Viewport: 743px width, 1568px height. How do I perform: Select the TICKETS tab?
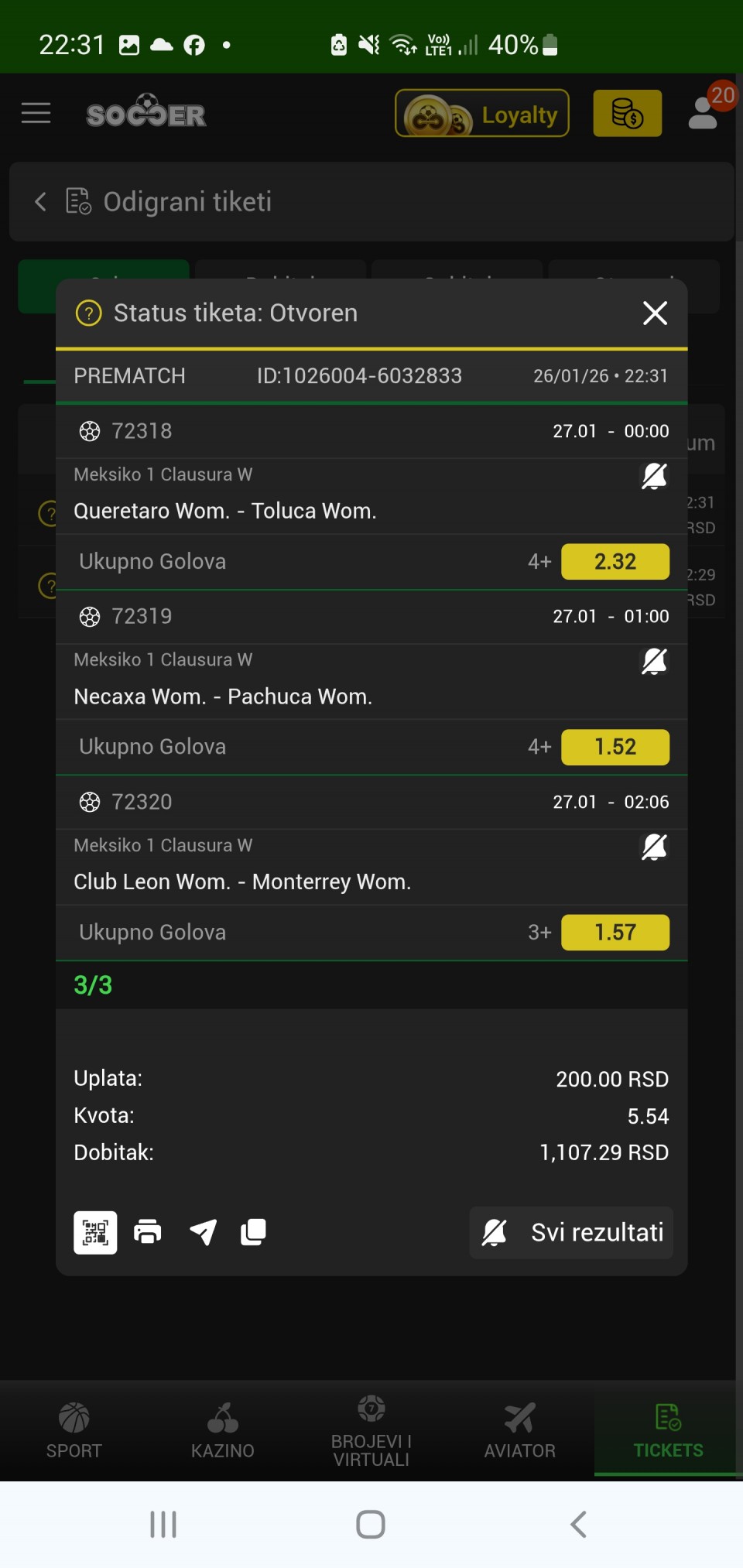(668, 1430)
